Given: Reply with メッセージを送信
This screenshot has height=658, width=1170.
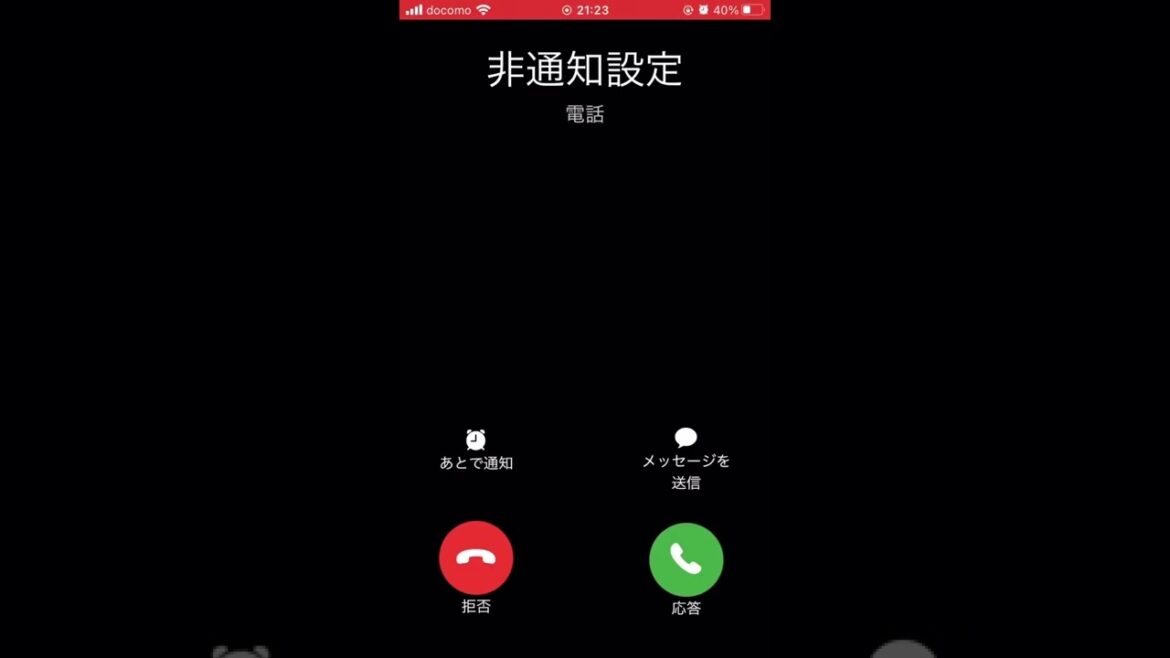Looking at the screenshot, I should click(686, 458).
